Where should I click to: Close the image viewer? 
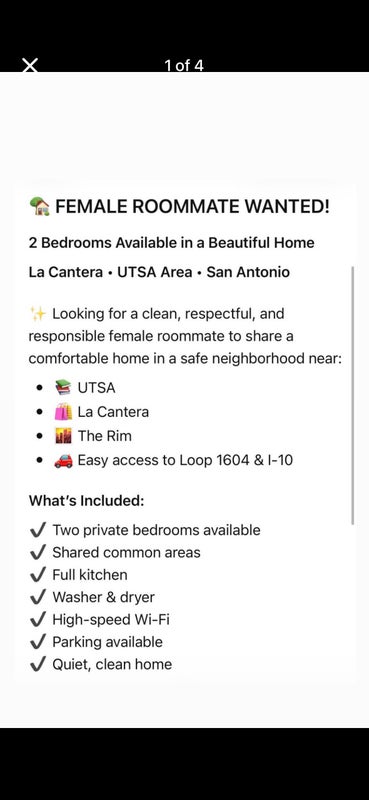31,65
